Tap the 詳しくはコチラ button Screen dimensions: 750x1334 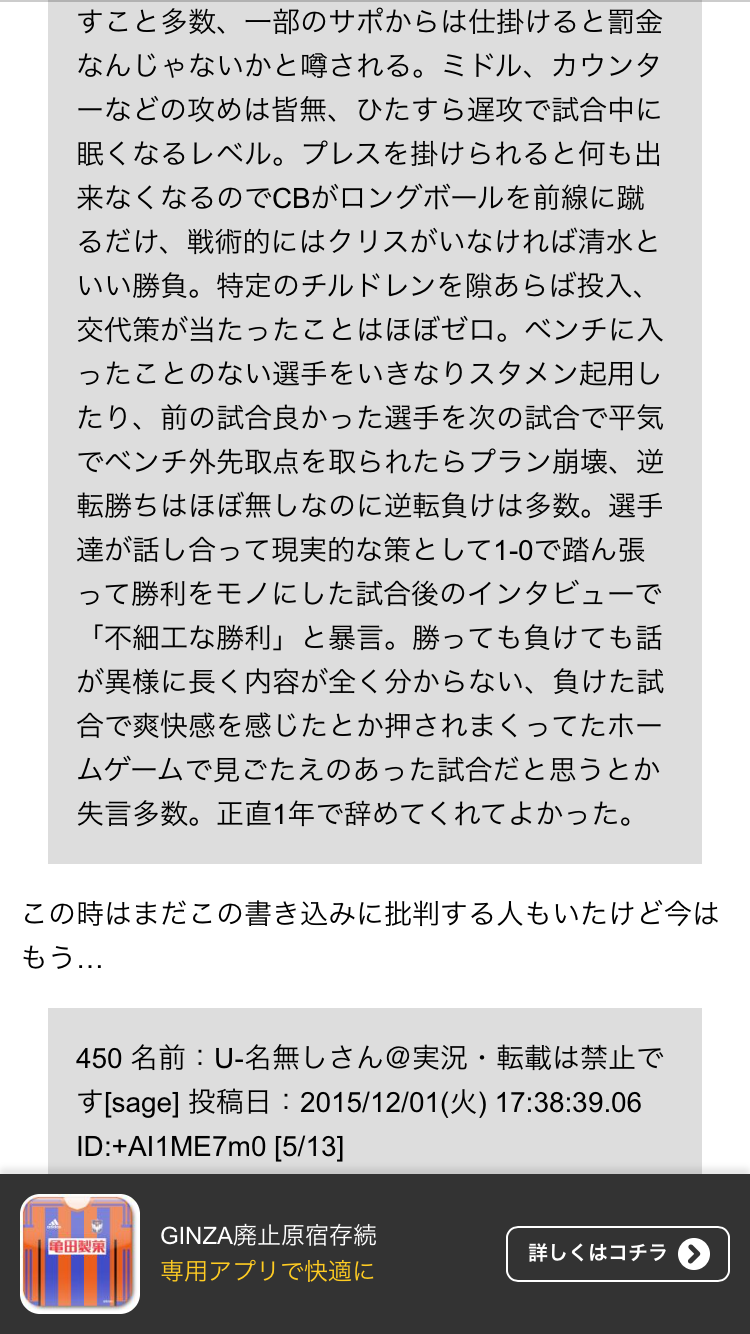(x=618, y=1253)
